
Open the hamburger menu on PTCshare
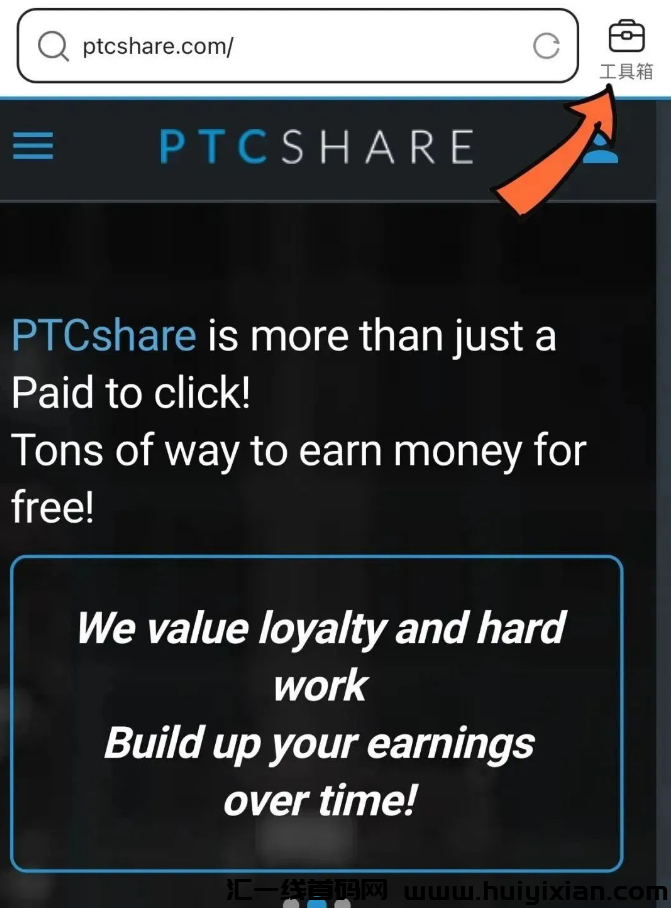click(33, 147)
